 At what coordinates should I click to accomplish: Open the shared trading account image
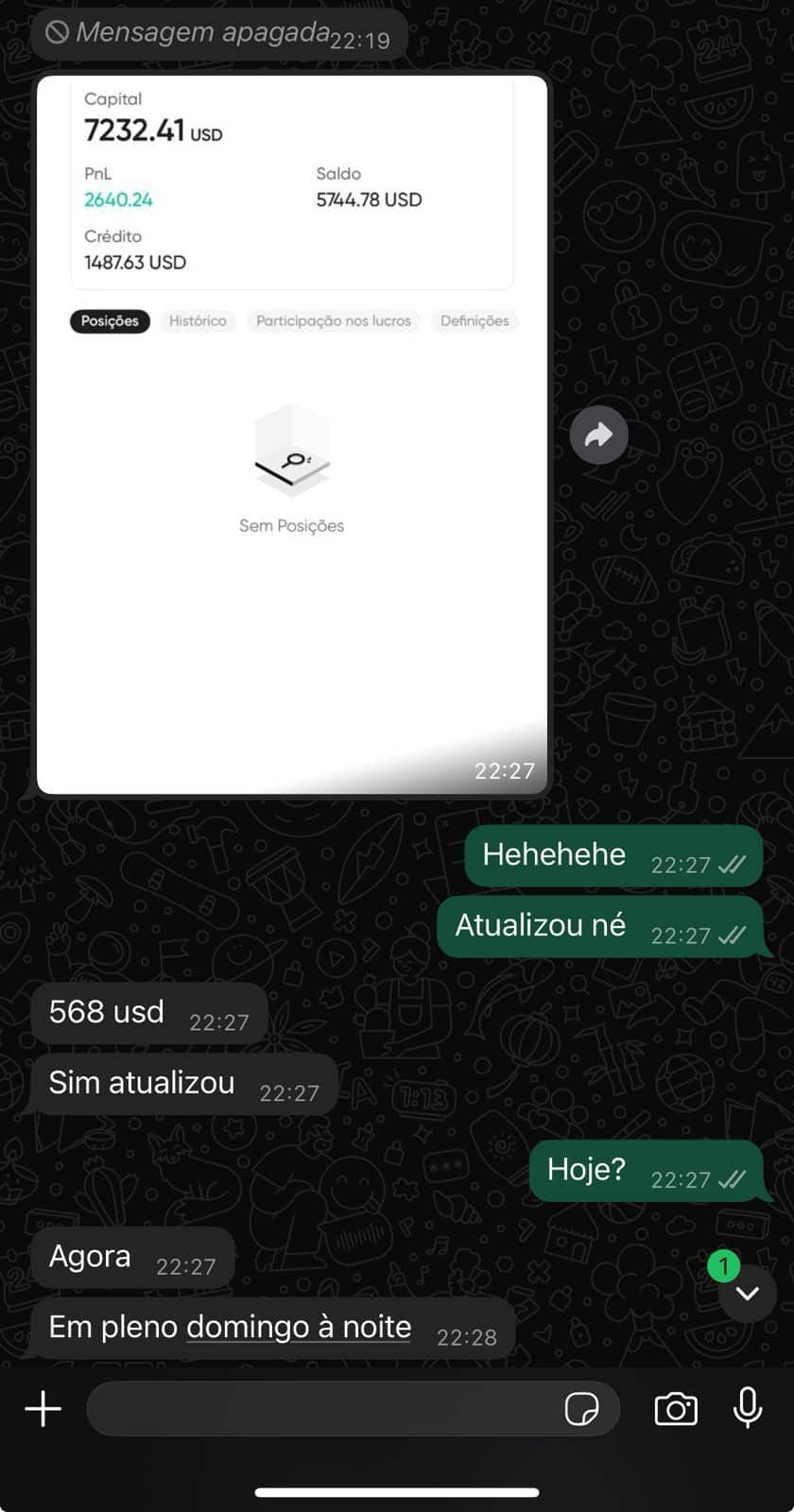click(x=291, y=435)
